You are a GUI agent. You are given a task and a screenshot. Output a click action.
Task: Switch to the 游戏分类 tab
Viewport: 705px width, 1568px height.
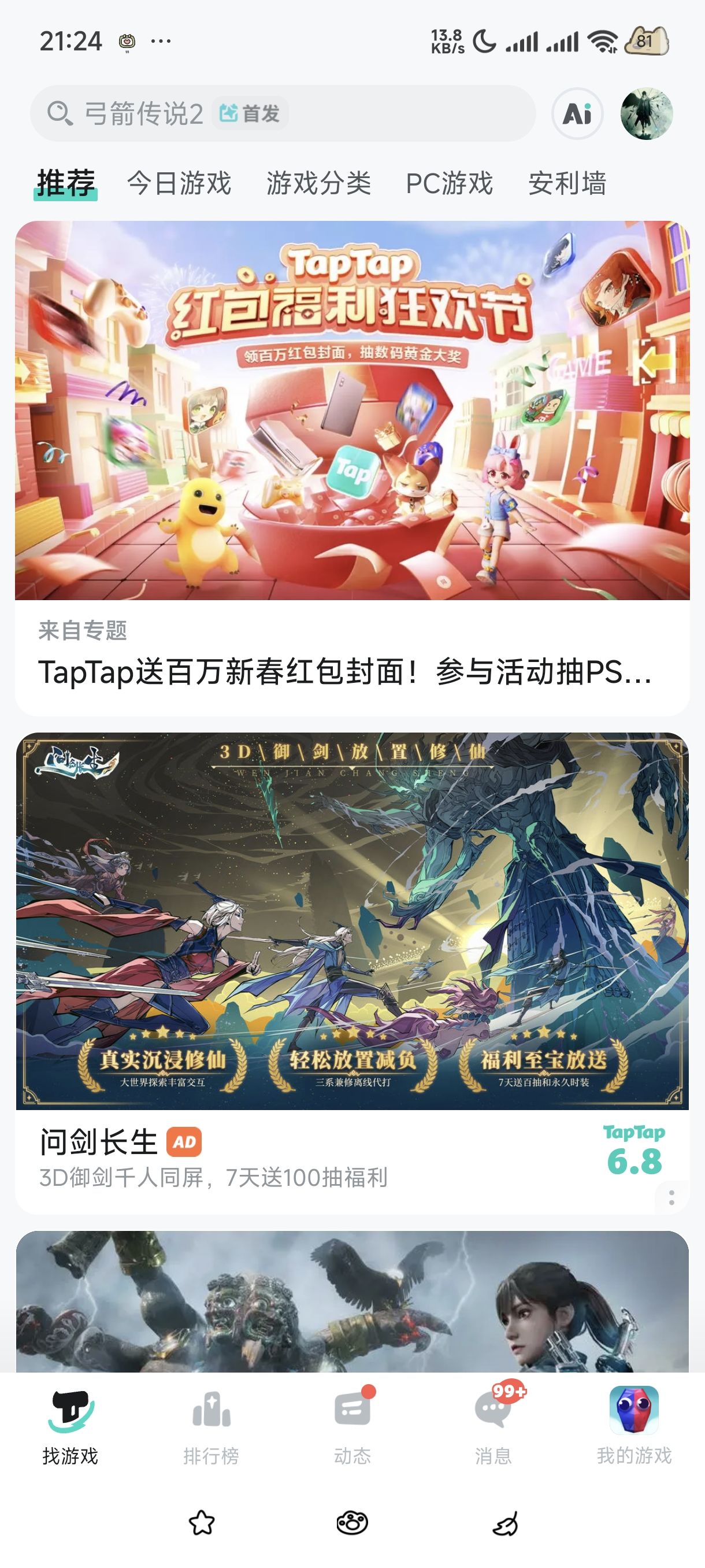(318, 183)
